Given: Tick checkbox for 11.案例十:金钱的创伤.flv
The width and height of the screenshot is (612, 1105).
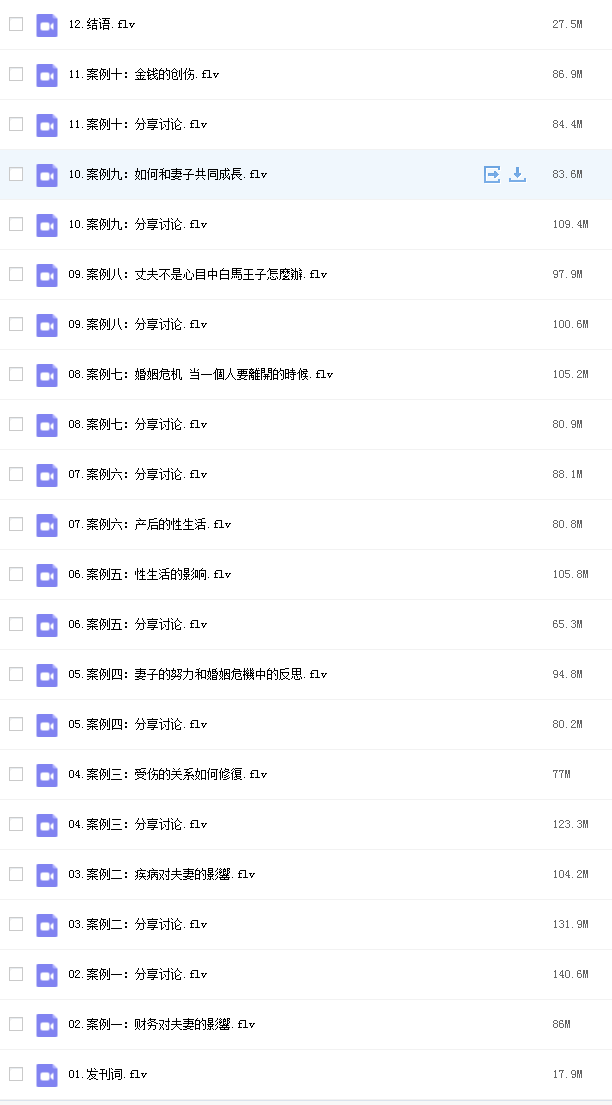Looking at the screenshot, I should (x=16, y=74).
